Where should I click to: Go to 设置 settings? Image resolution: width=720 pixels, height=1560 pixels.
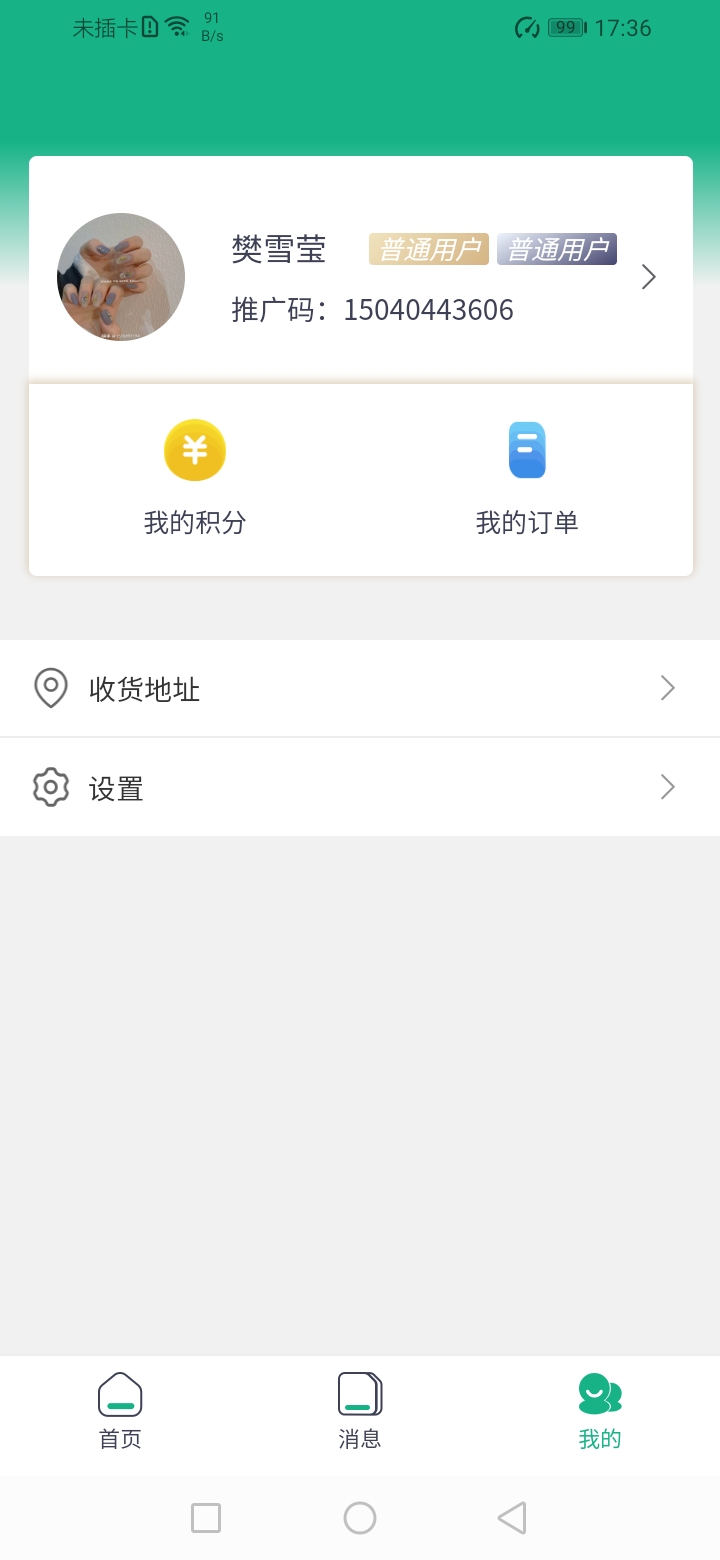[x=360, y=787]
